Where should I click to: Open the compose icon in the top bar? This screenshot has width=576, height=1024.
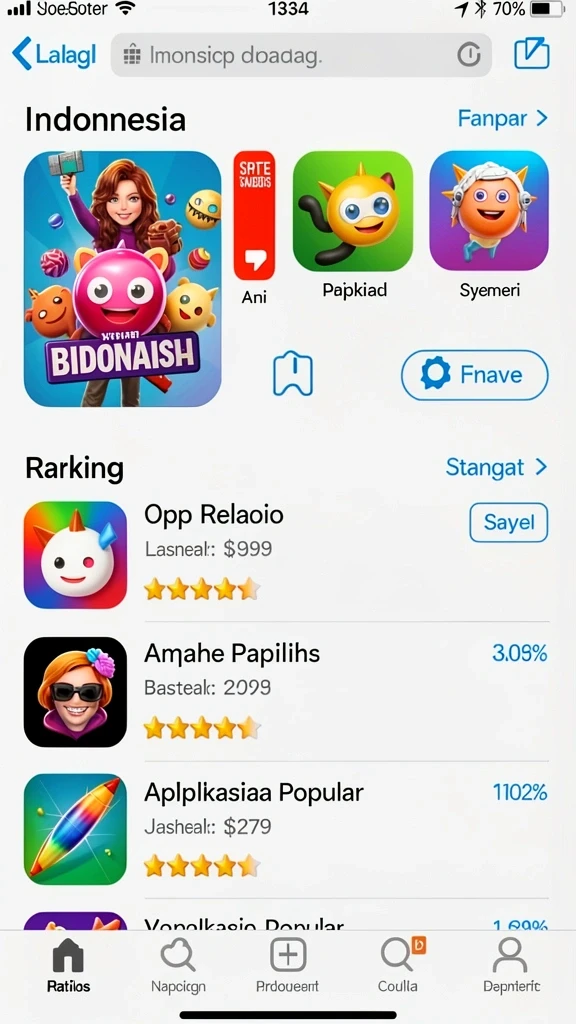pyautogui.click(x=532, y=54)
